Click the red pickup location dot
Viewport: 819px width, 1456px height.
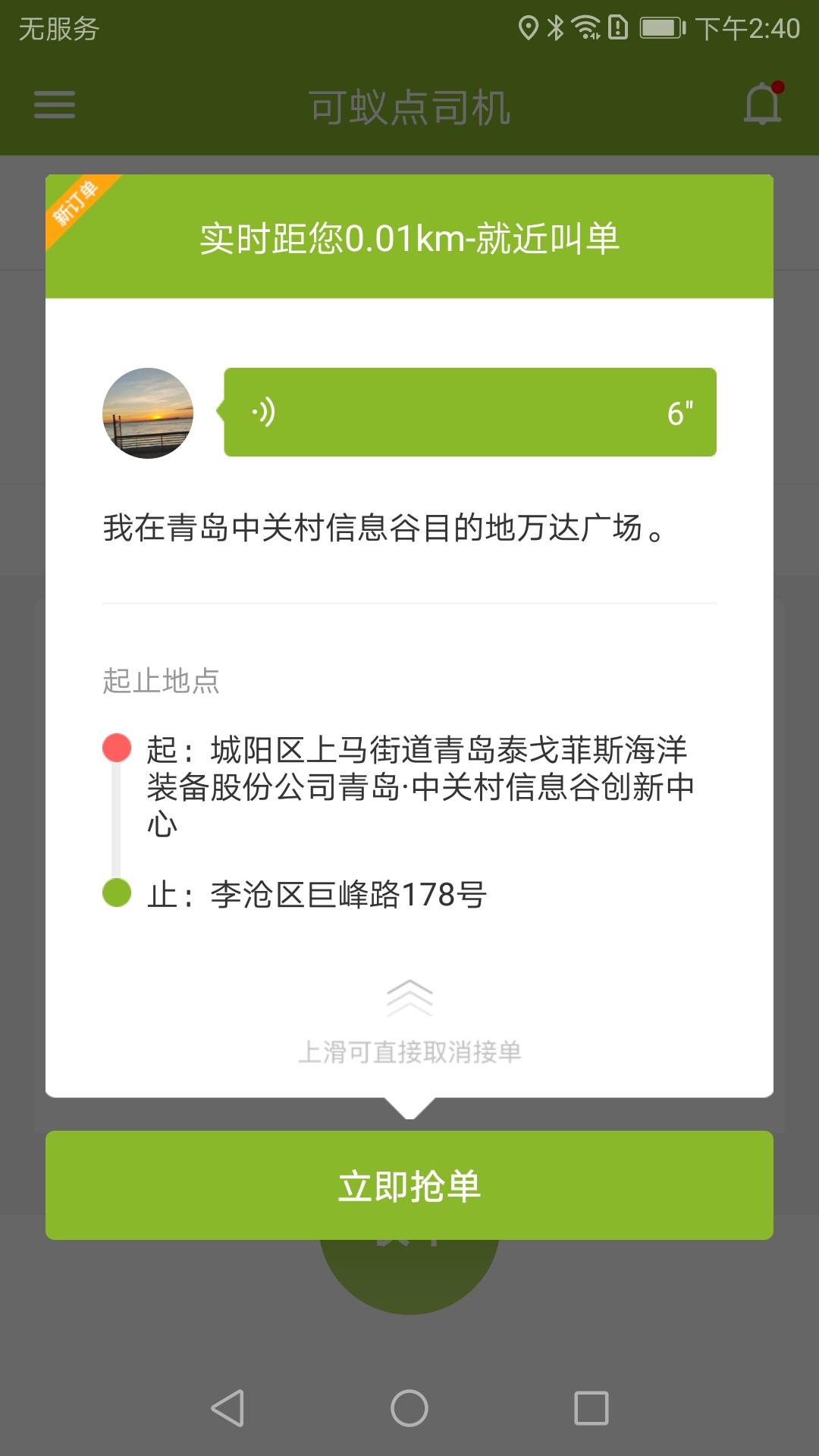(x=115, y=747)
